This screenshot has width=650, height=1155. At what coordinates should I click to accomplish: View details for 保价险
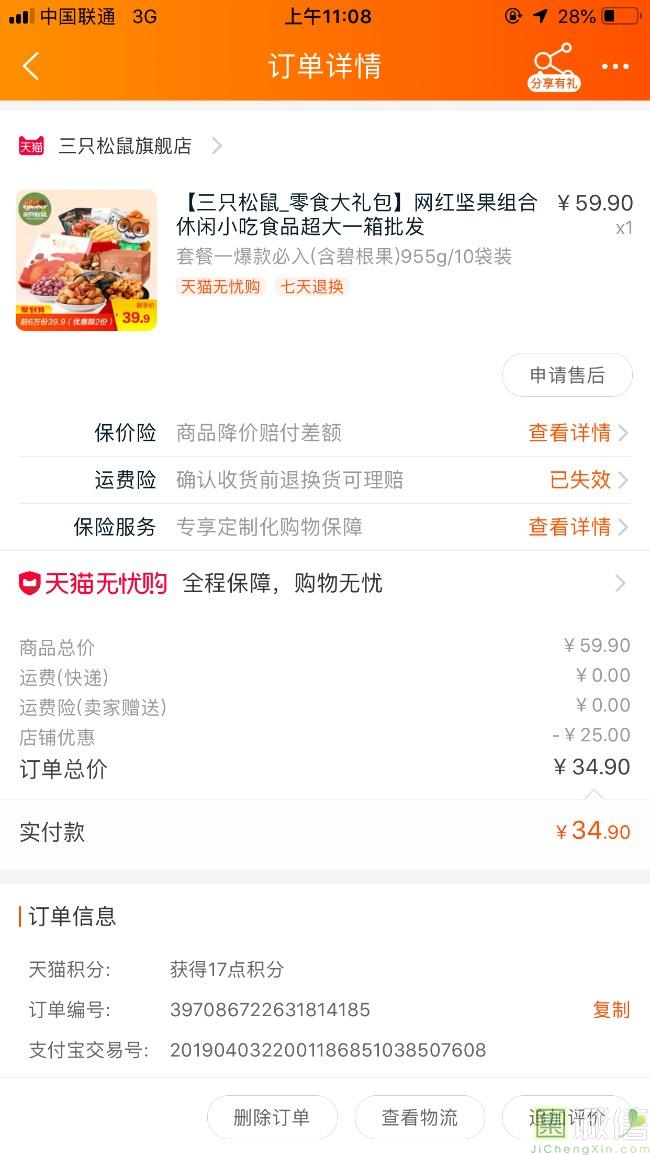[577, 433]
